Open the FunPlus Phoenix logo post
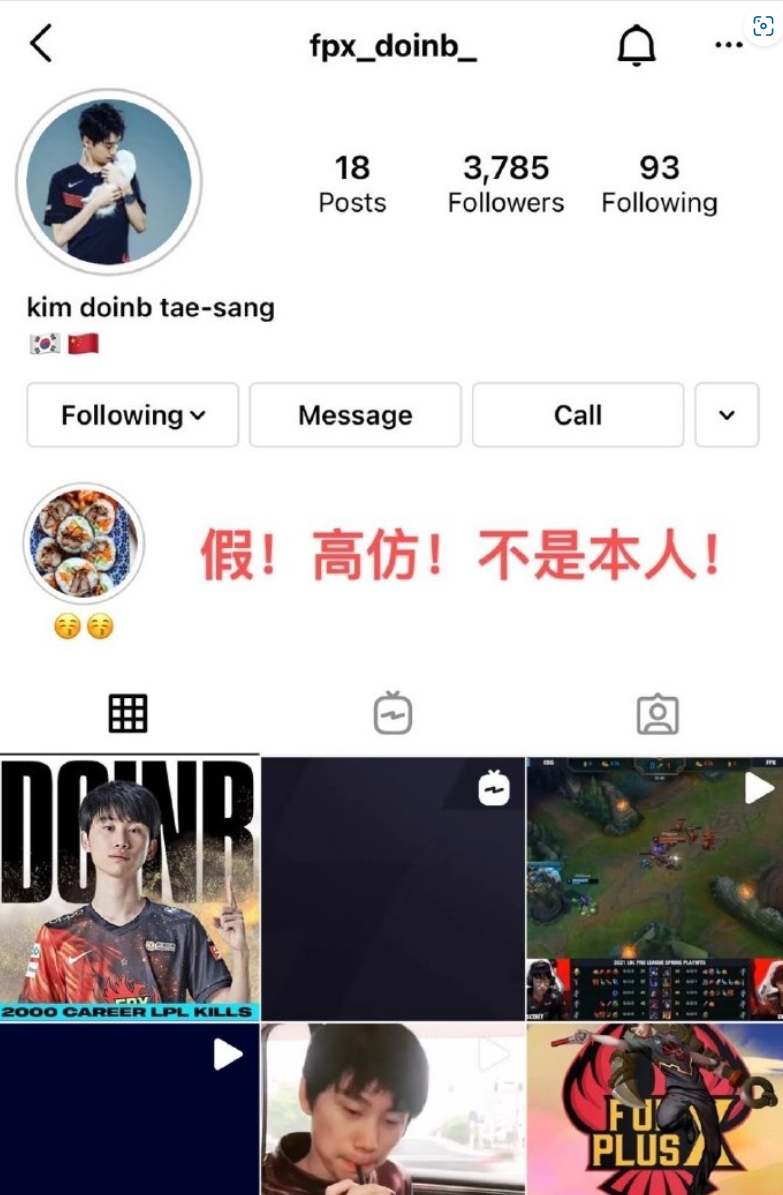 [x=654, y=1110]
